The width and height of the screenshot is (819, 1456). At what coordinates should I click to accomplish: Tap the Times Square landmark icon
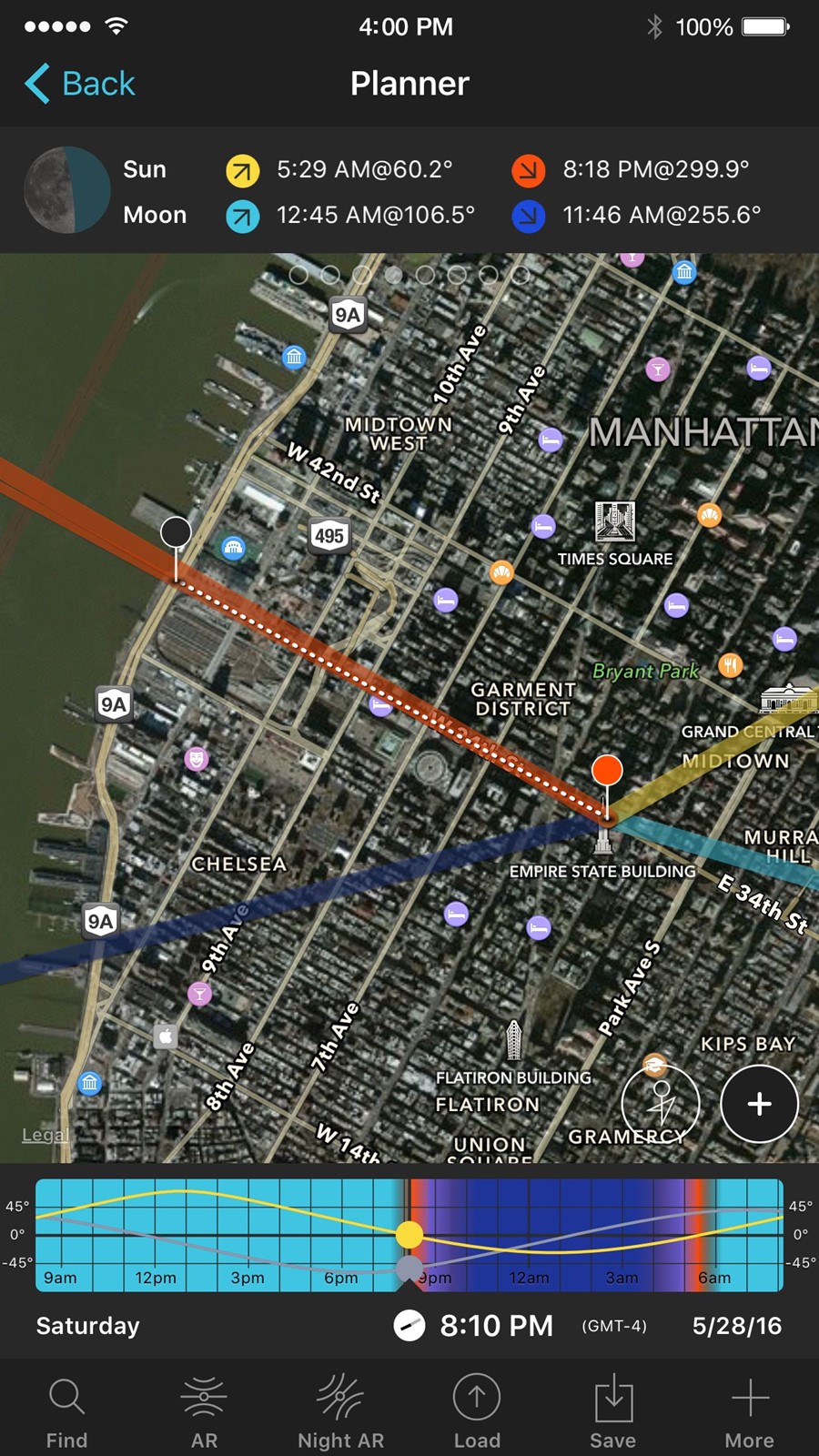pos(615,521)
